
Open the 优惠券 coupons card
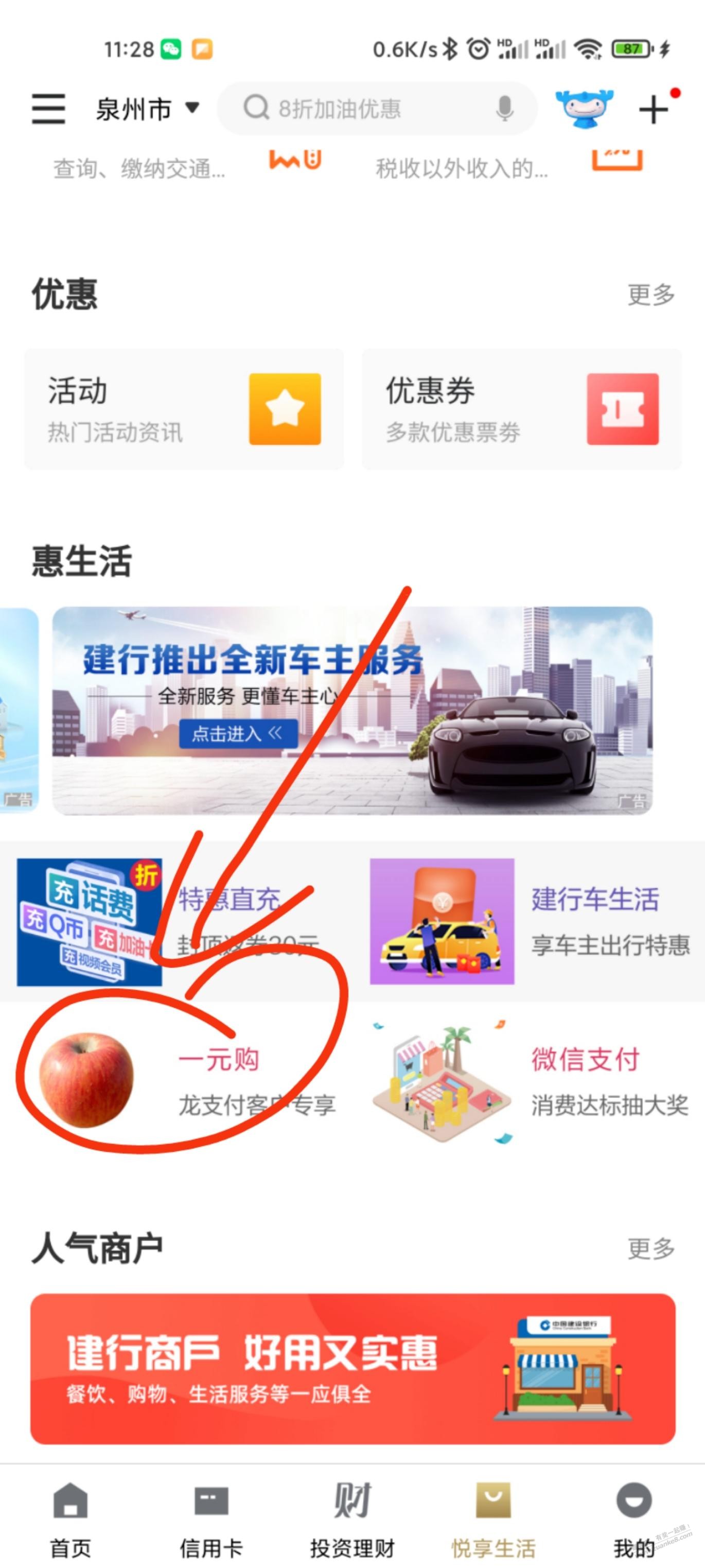point(521,409)
